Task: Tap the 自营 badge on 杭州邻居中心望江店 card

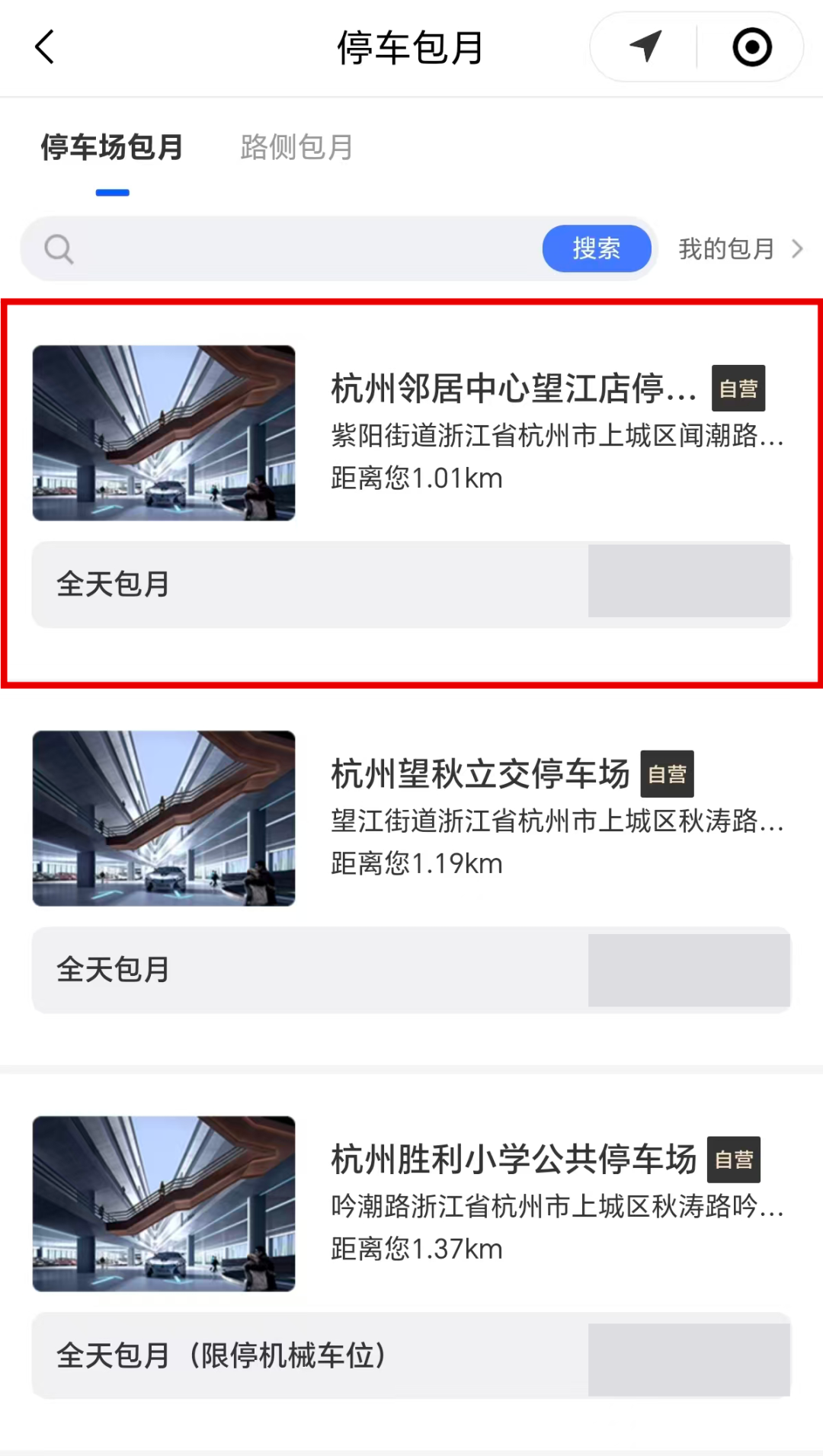Action: tap(738, 389)
